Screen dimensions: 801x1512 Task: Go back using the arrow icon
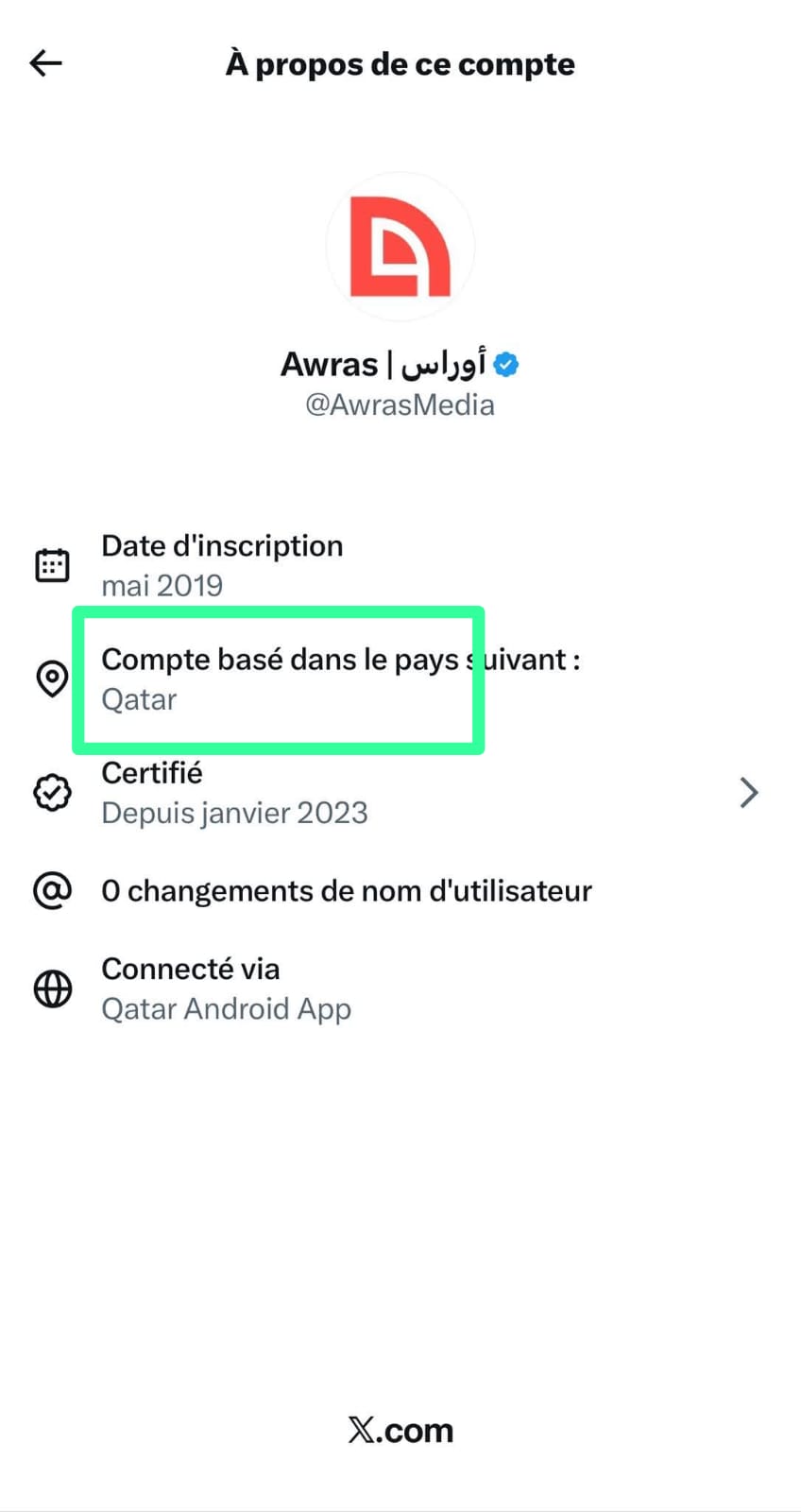pyautogui.click(x=45, y=63)
